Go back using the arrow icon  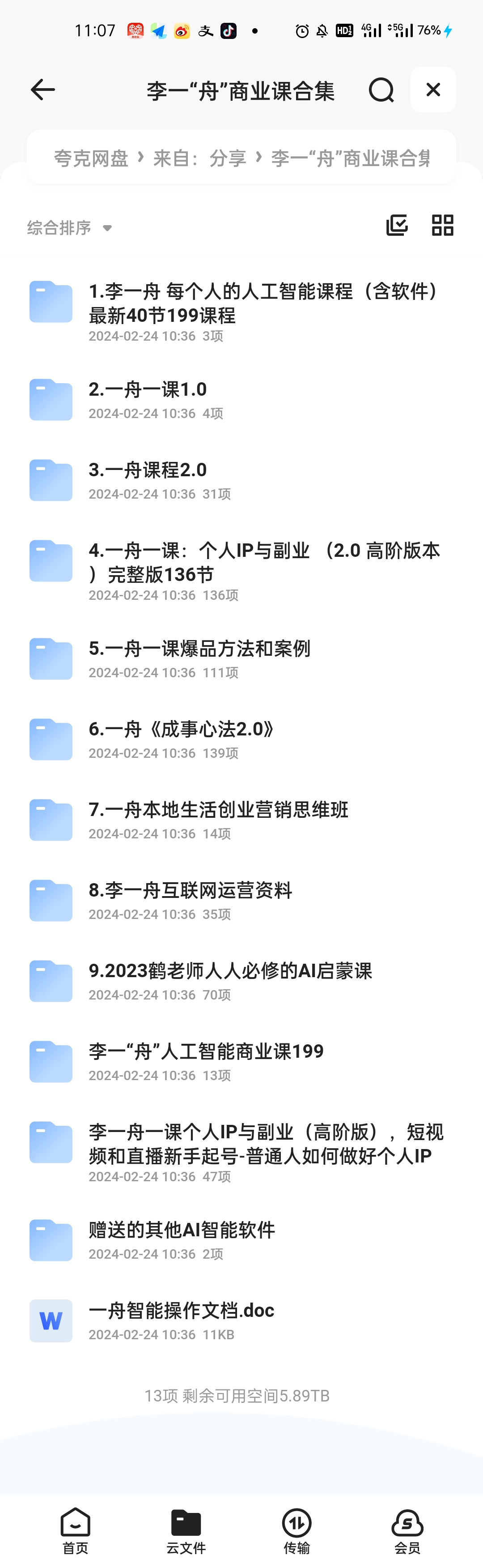coord(42,90)
